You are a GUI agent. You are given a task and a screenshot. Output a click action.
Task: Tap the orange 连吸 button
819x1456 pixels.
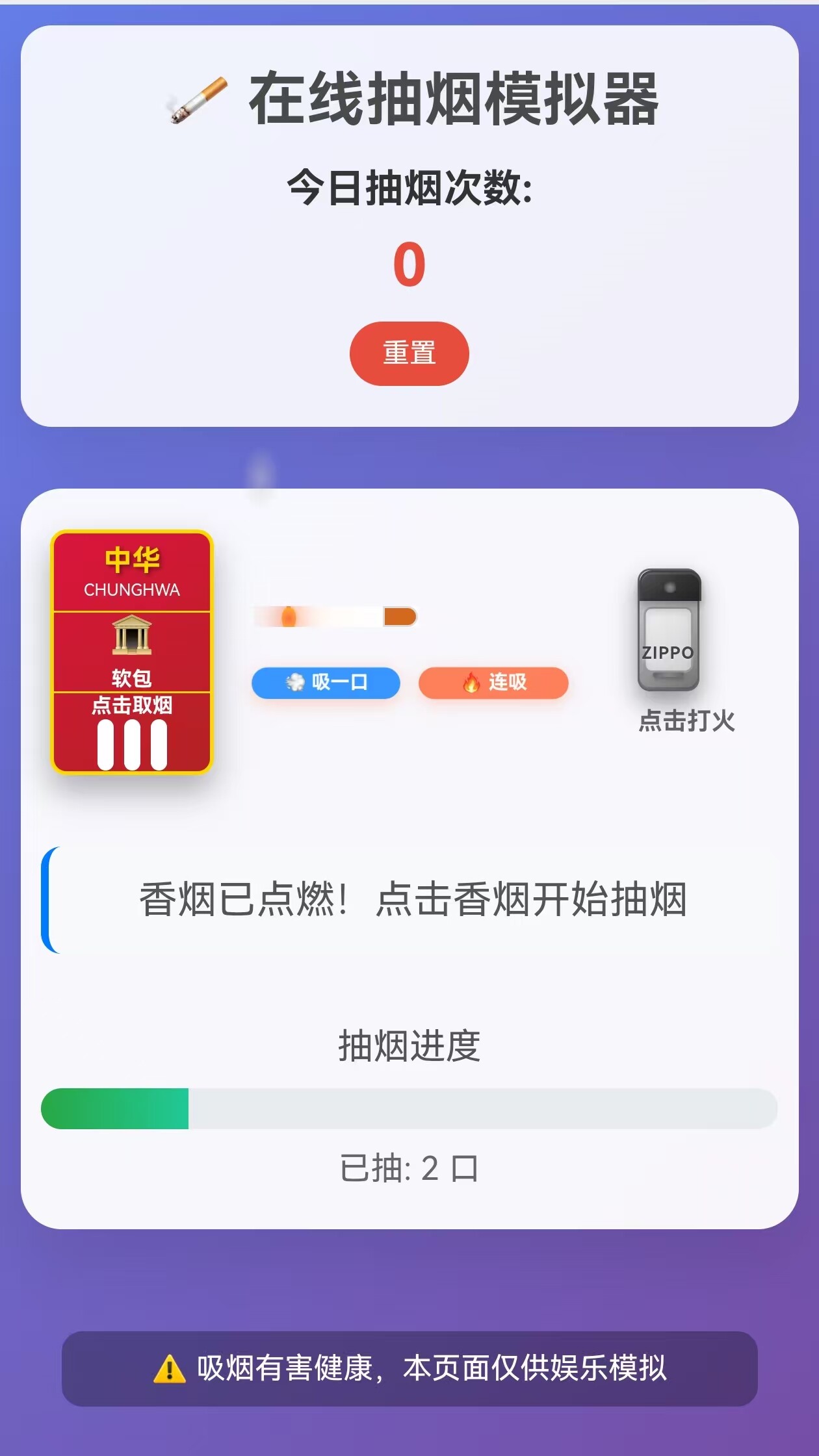coord(493,683)
